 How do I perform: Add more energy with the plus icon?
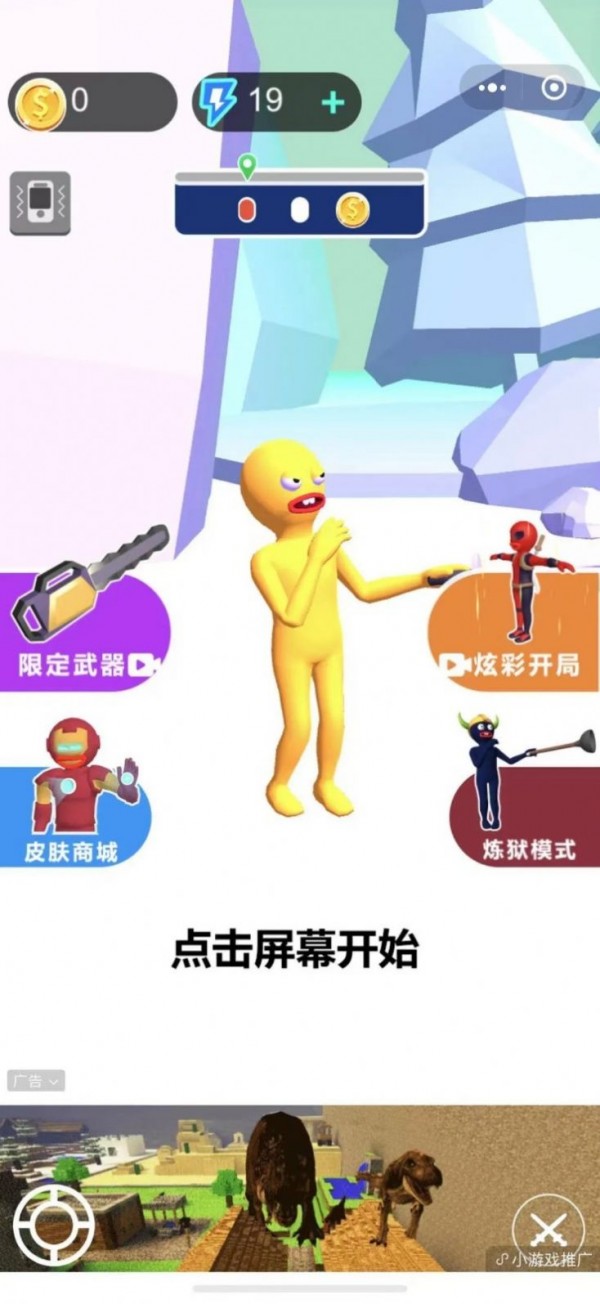click(331, 102)
